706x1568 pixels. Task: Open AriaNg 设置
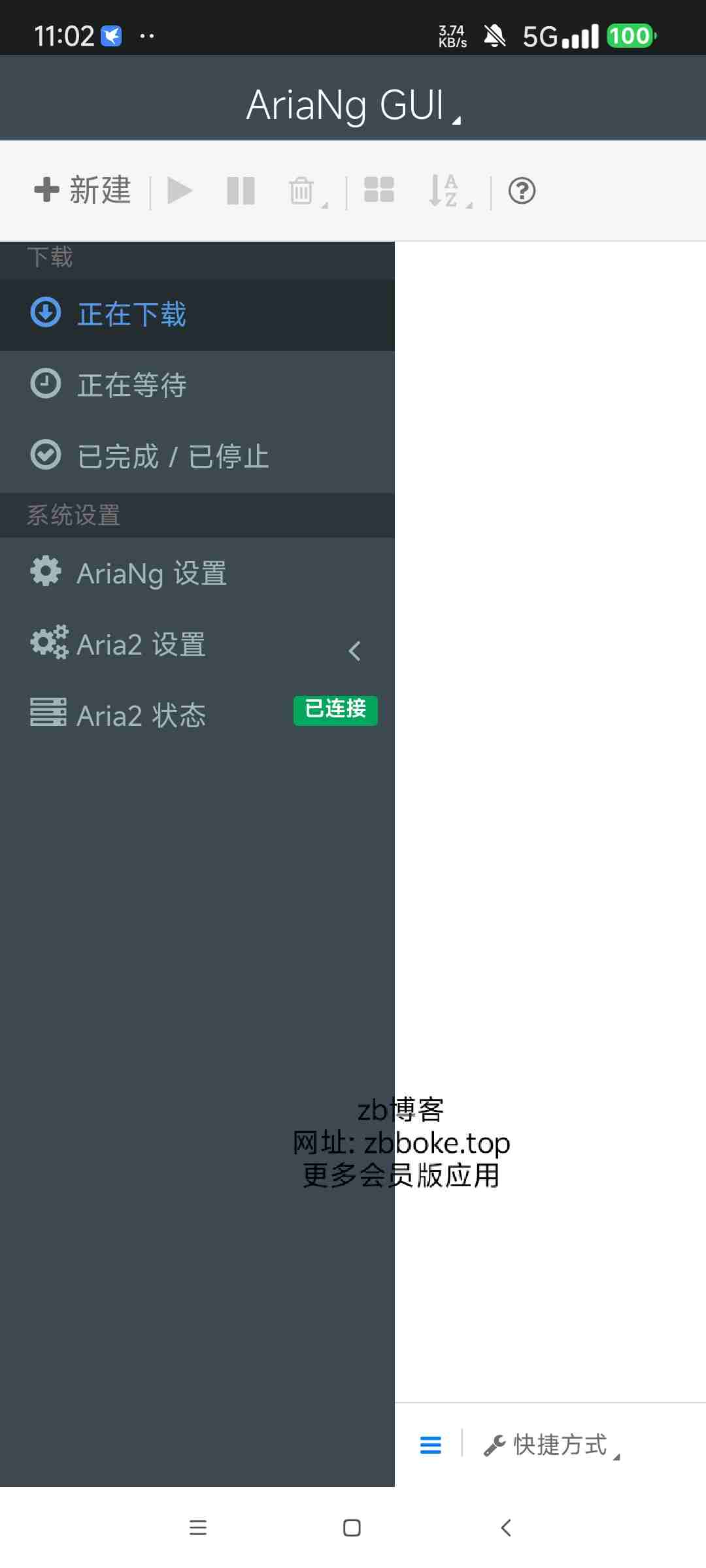(197, 574)
